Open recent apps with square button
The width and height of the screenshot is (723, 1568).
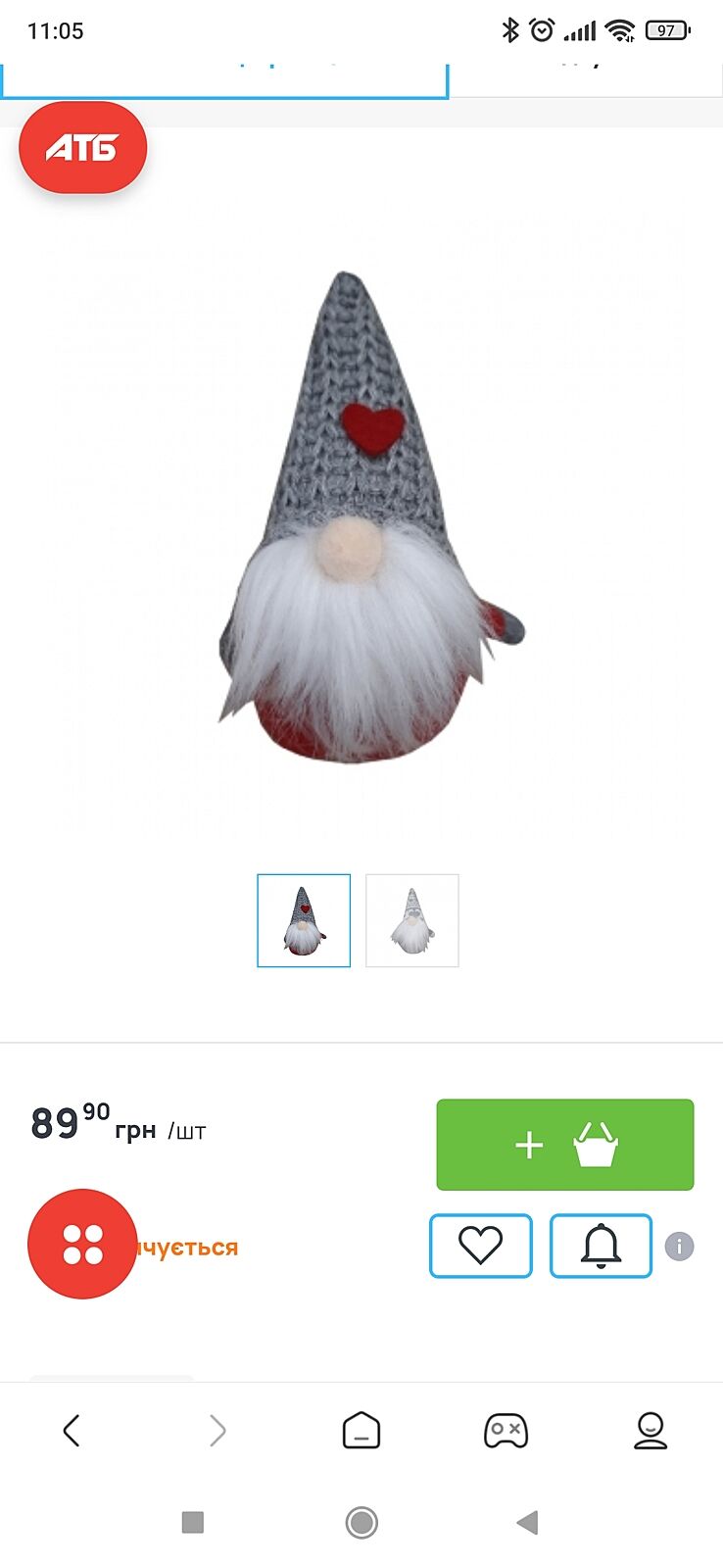point(193,1522)
